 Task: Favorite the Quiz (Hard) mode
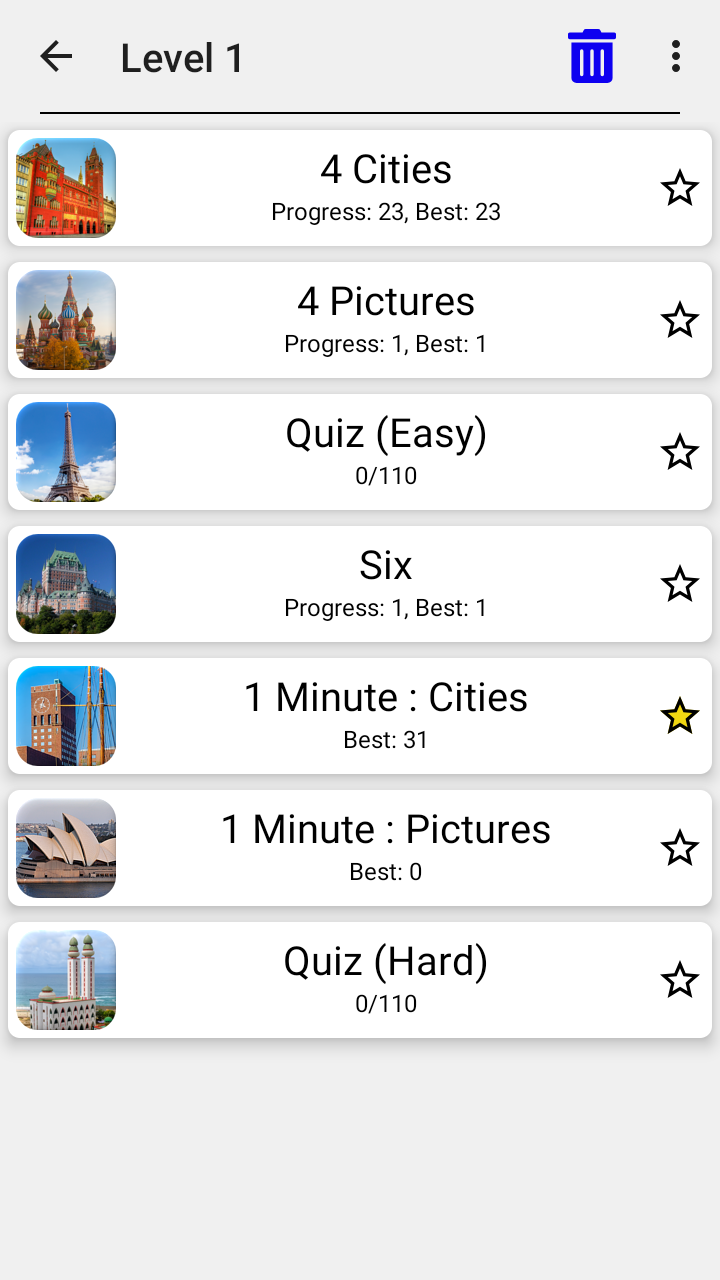pyautogui.click(x=680, y=980)
